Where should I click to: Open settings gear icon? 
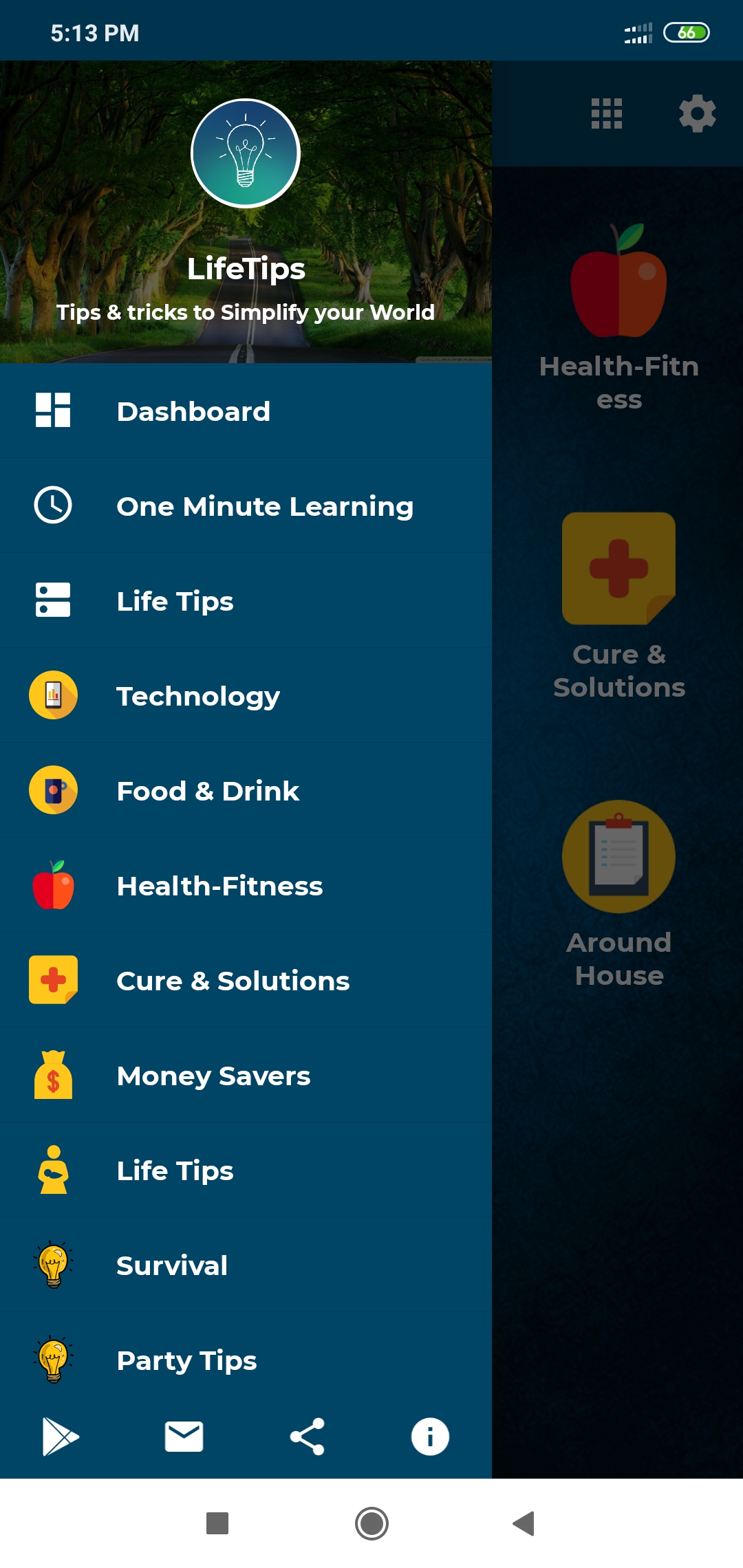(697, 113)
